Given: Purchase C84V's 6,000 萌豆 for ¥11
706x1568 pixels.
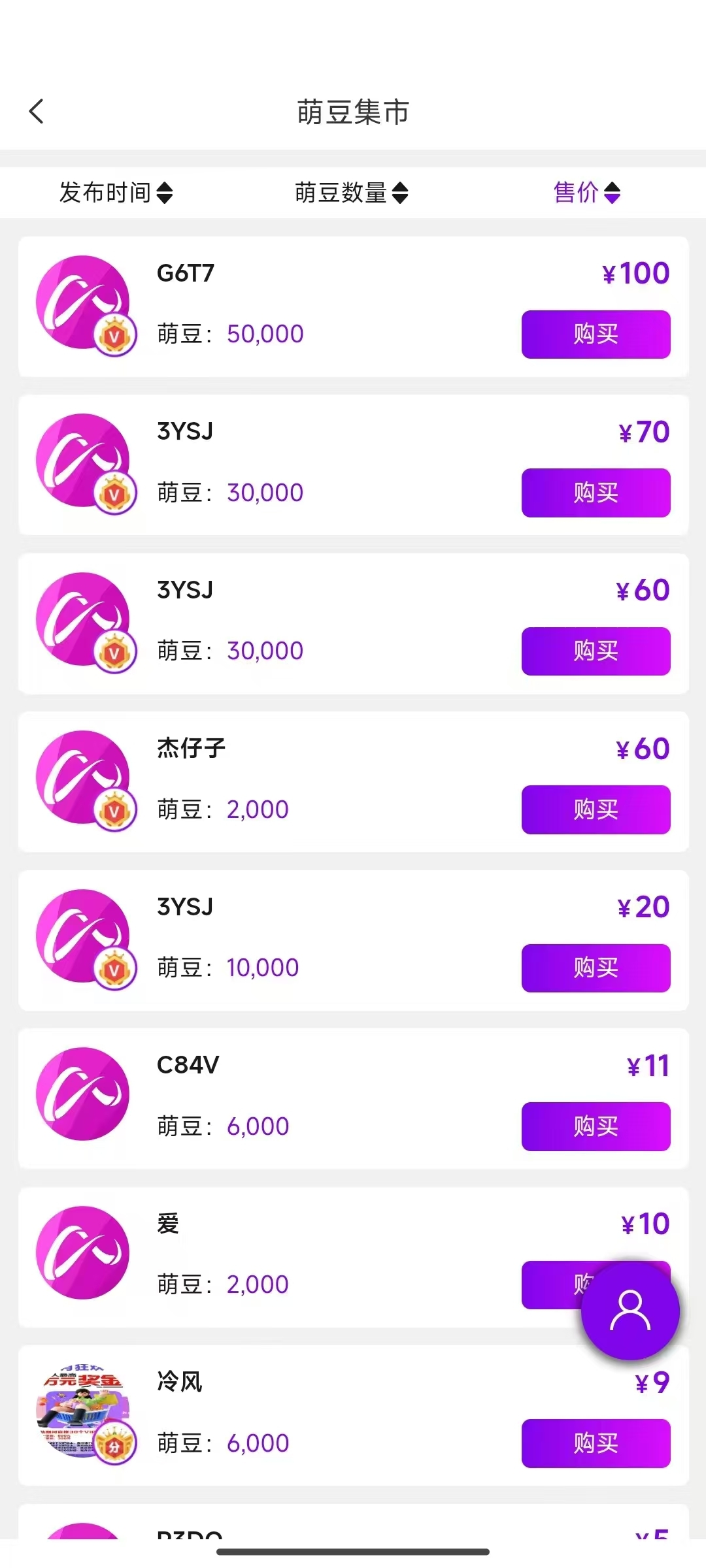Looking at the screenshot, I should 596,1126.
